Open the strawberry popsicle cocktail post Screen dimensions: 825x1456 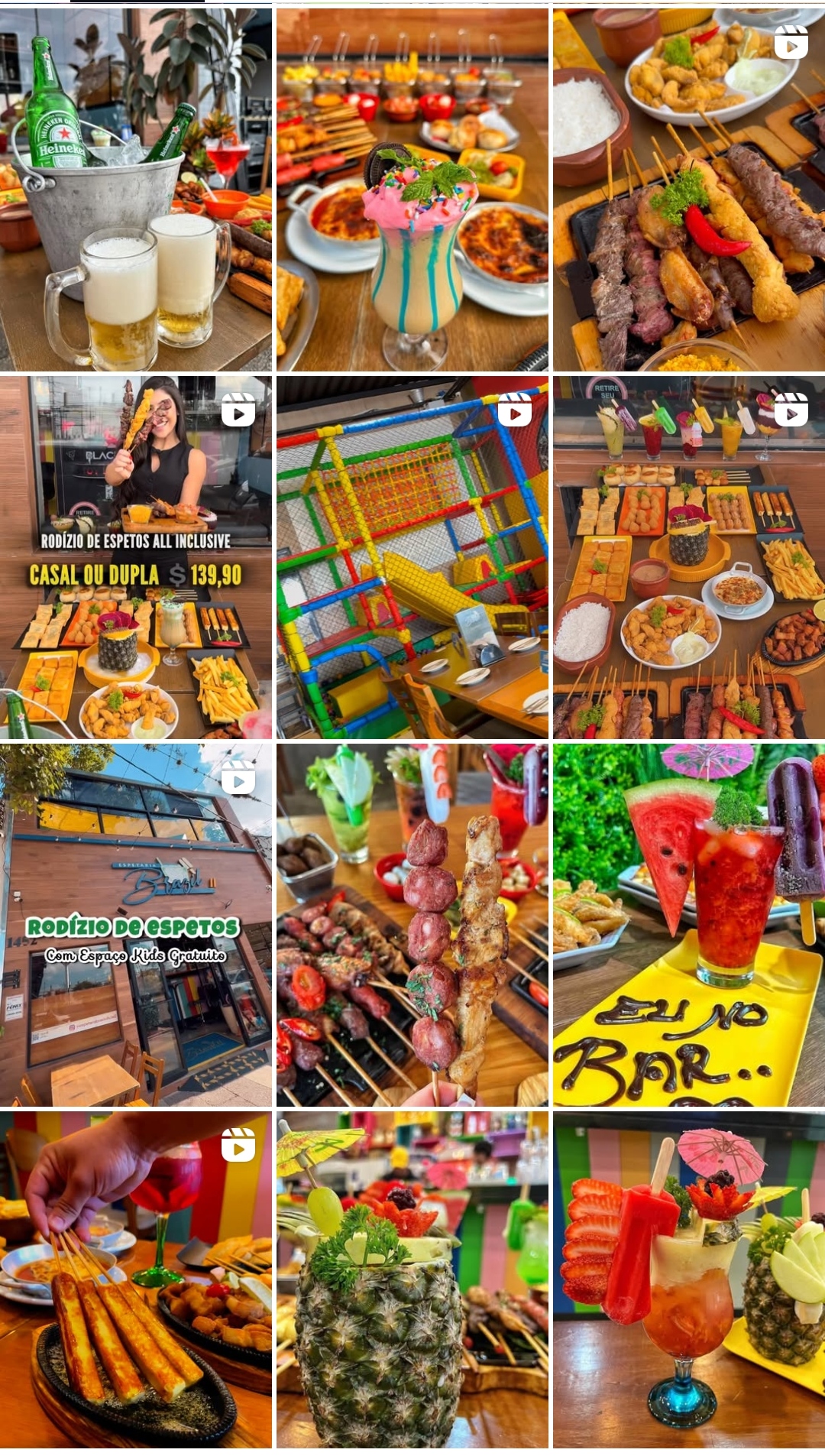[x=689, y=1280]
